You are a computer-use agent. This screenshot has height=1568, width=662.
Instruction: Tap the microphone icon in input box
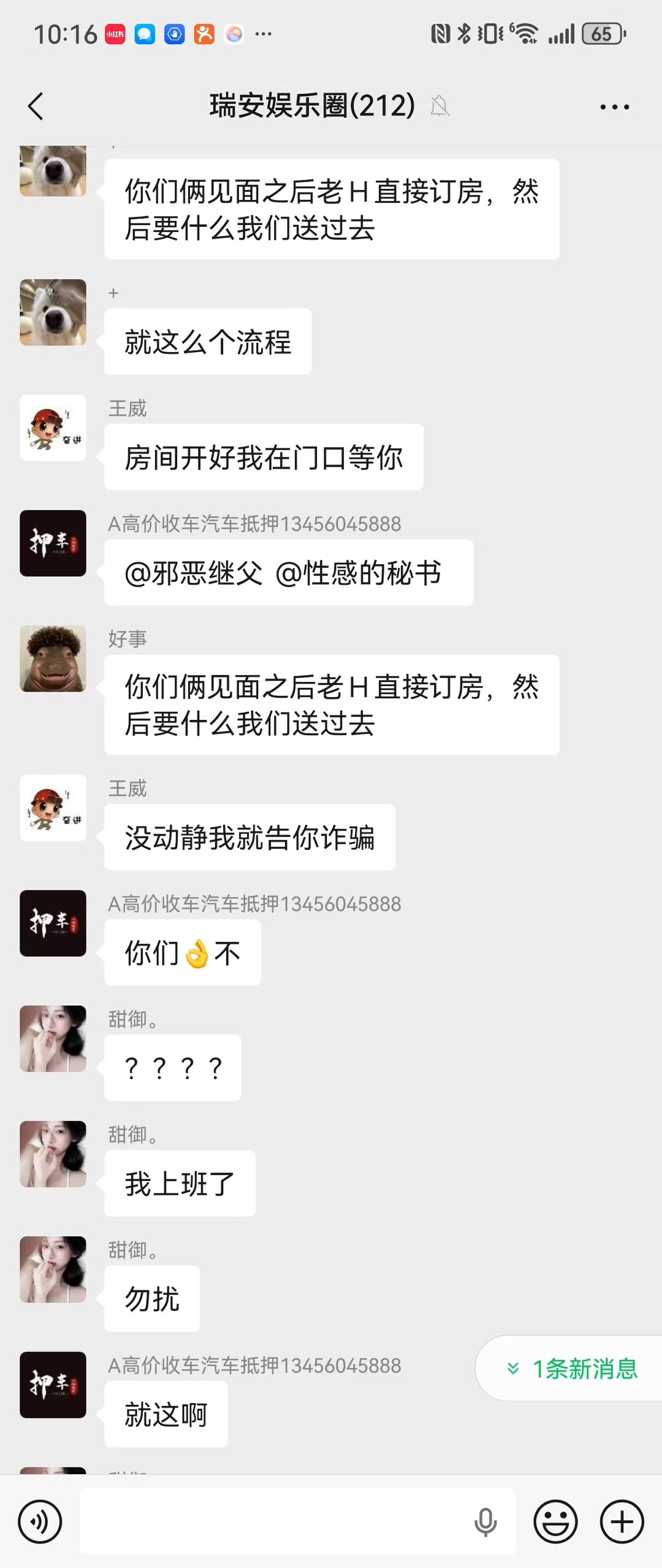pyautogui.click(x=485, y=1521)
